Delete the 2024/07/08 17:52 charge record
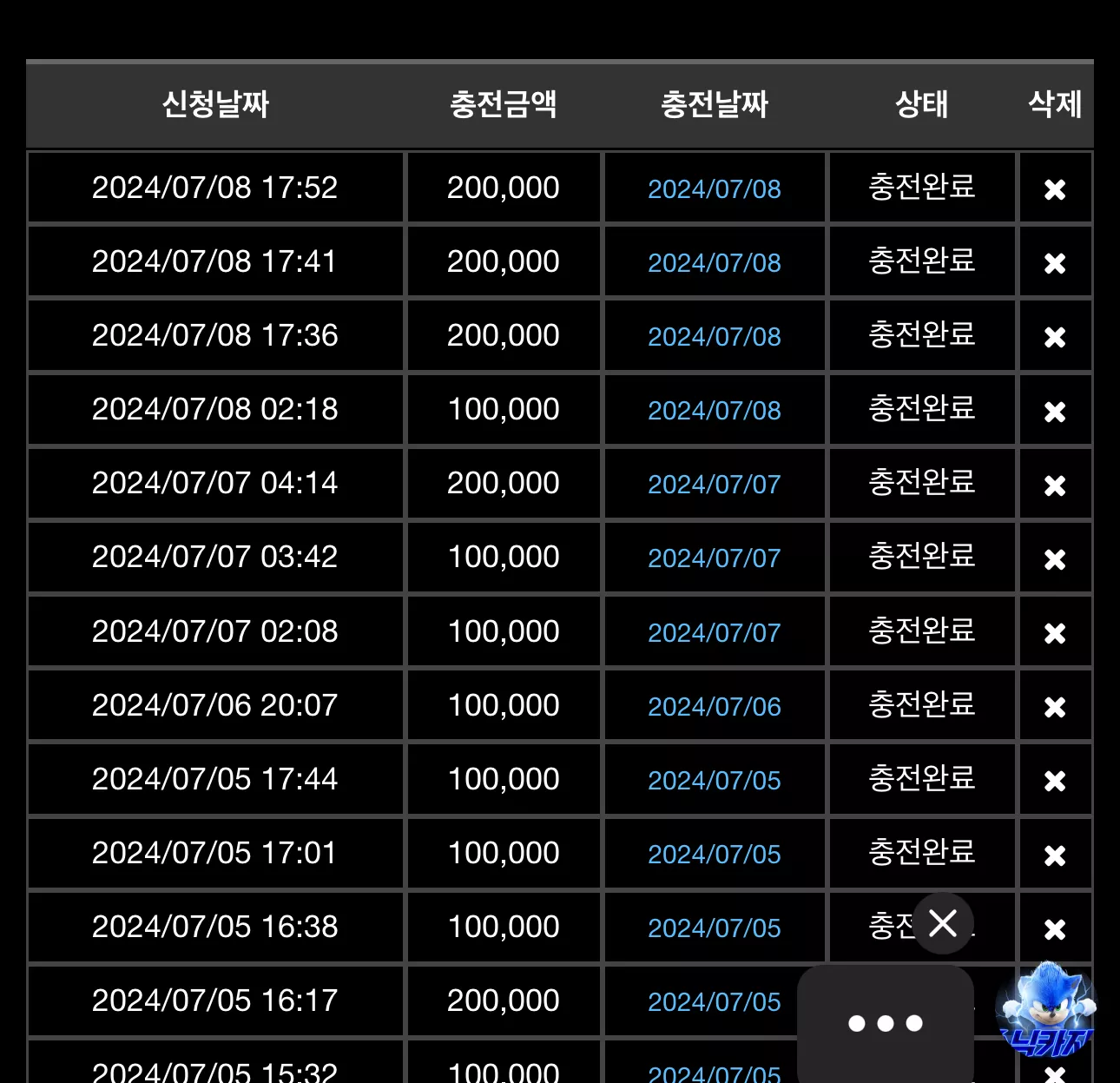Image resolution: width=1120 pixels, height=1083 pixels. pos(1055,189)
